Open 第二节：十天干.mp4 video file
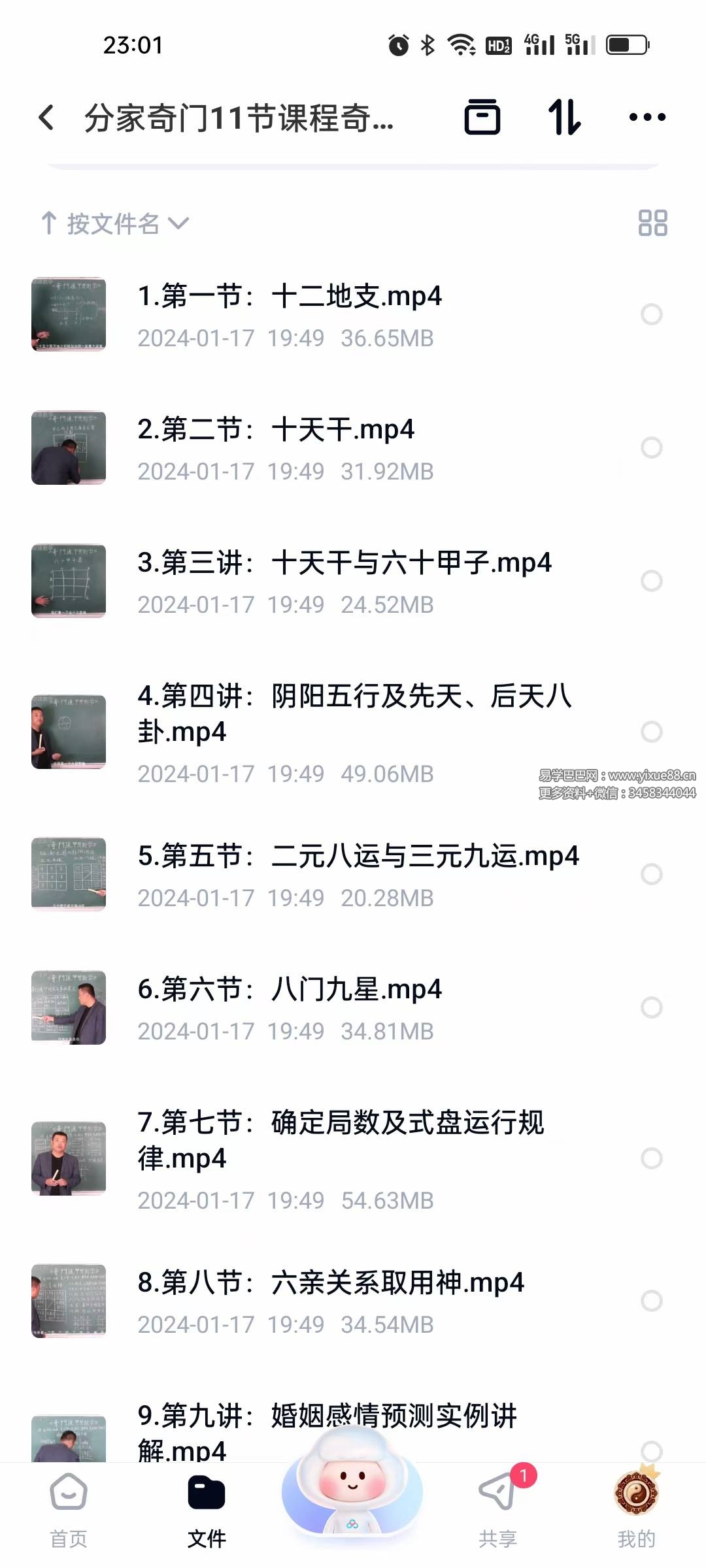Image resolution: width=706 pixels, height=1568 pixels. 275,430
